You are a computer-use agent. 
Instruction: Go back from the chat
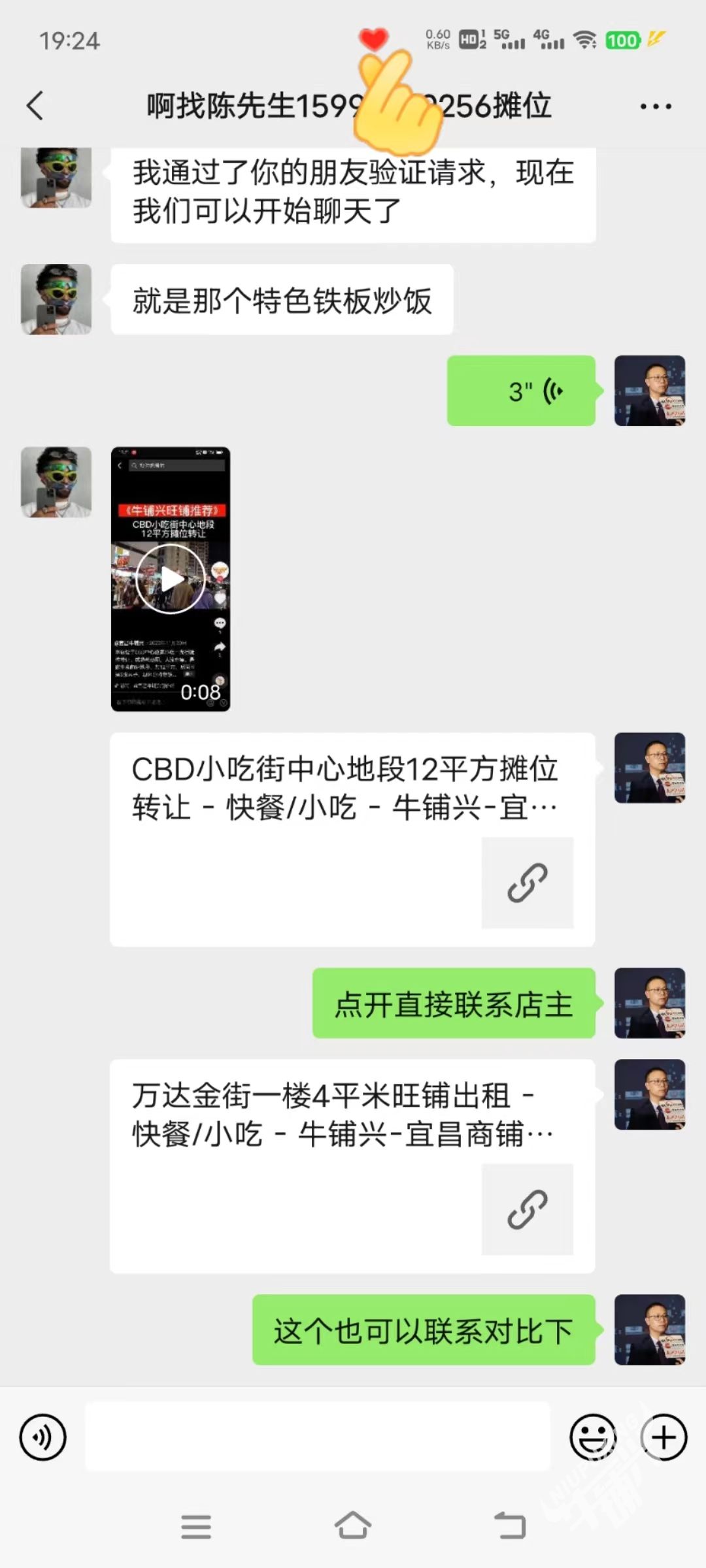pos(35,106)
